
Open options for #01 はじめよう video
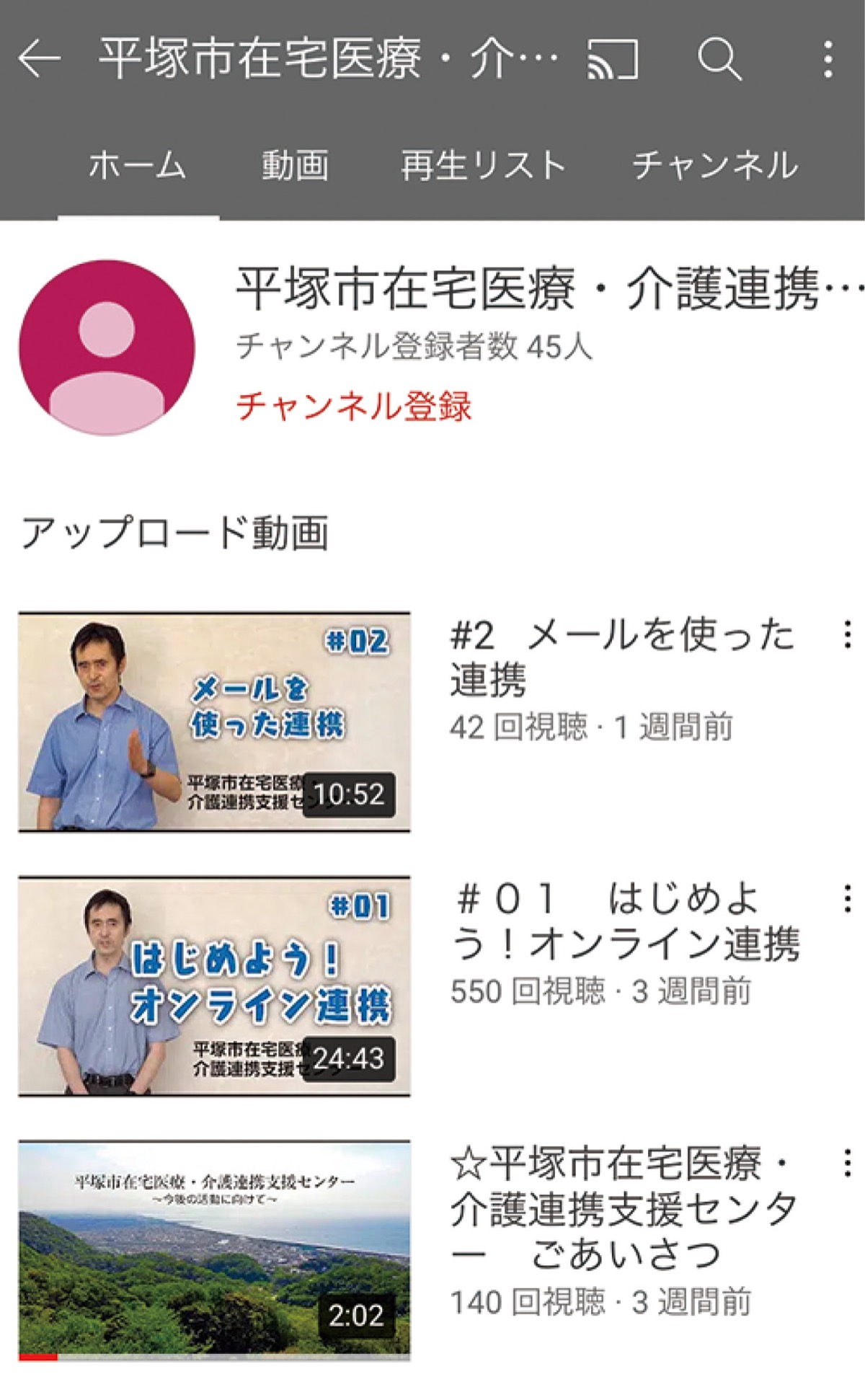pyautogui.click(x=847, y=898)
